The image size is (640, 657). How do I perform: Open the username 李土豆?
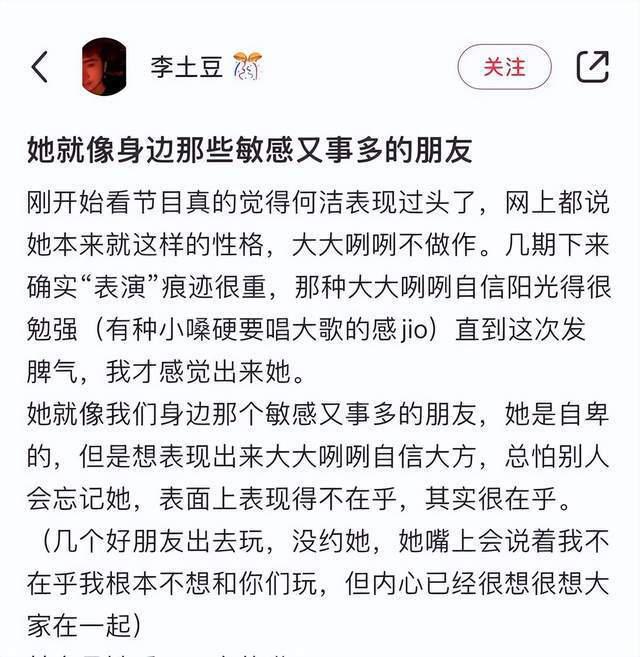tap(184, 67)
